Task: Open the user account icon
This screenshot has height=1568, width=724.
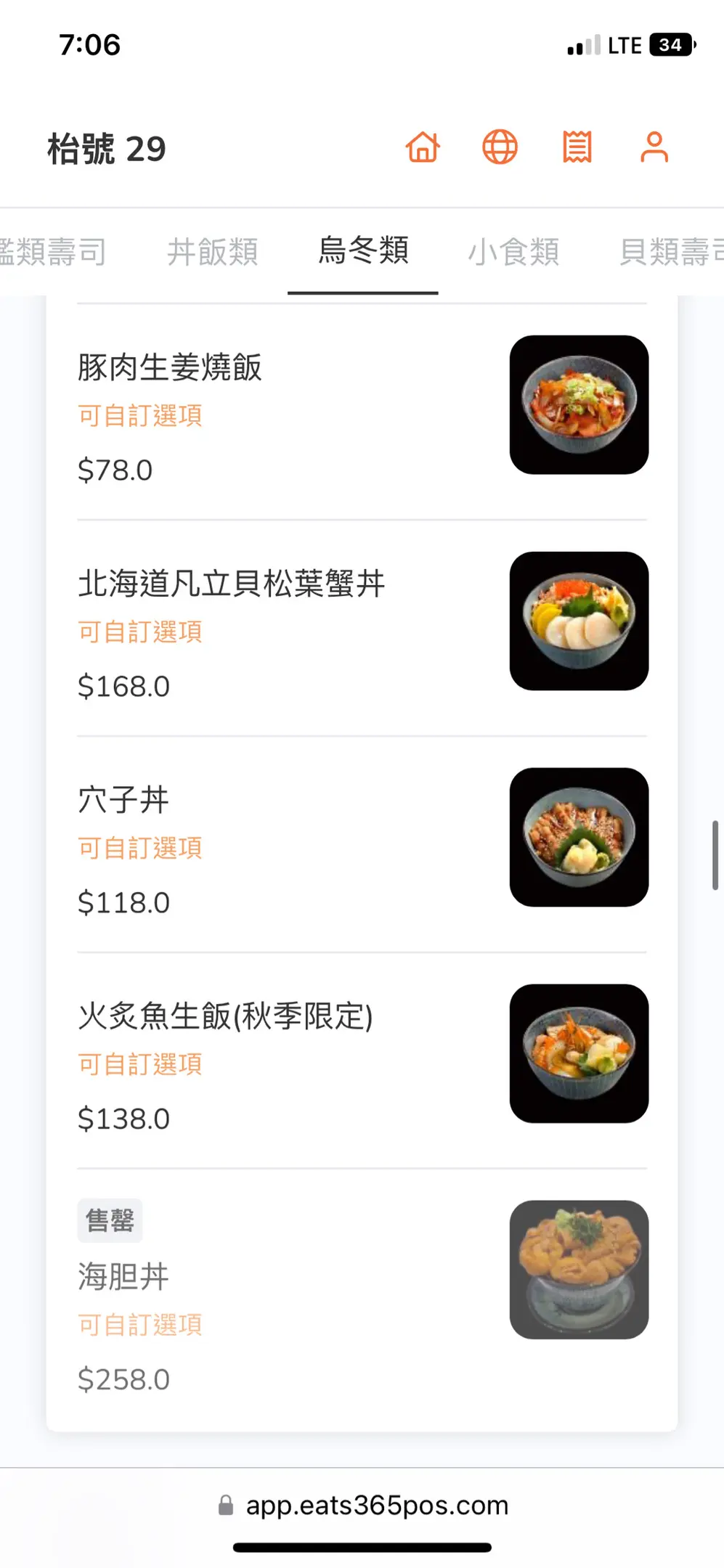Action: click(x=654, y=147)
